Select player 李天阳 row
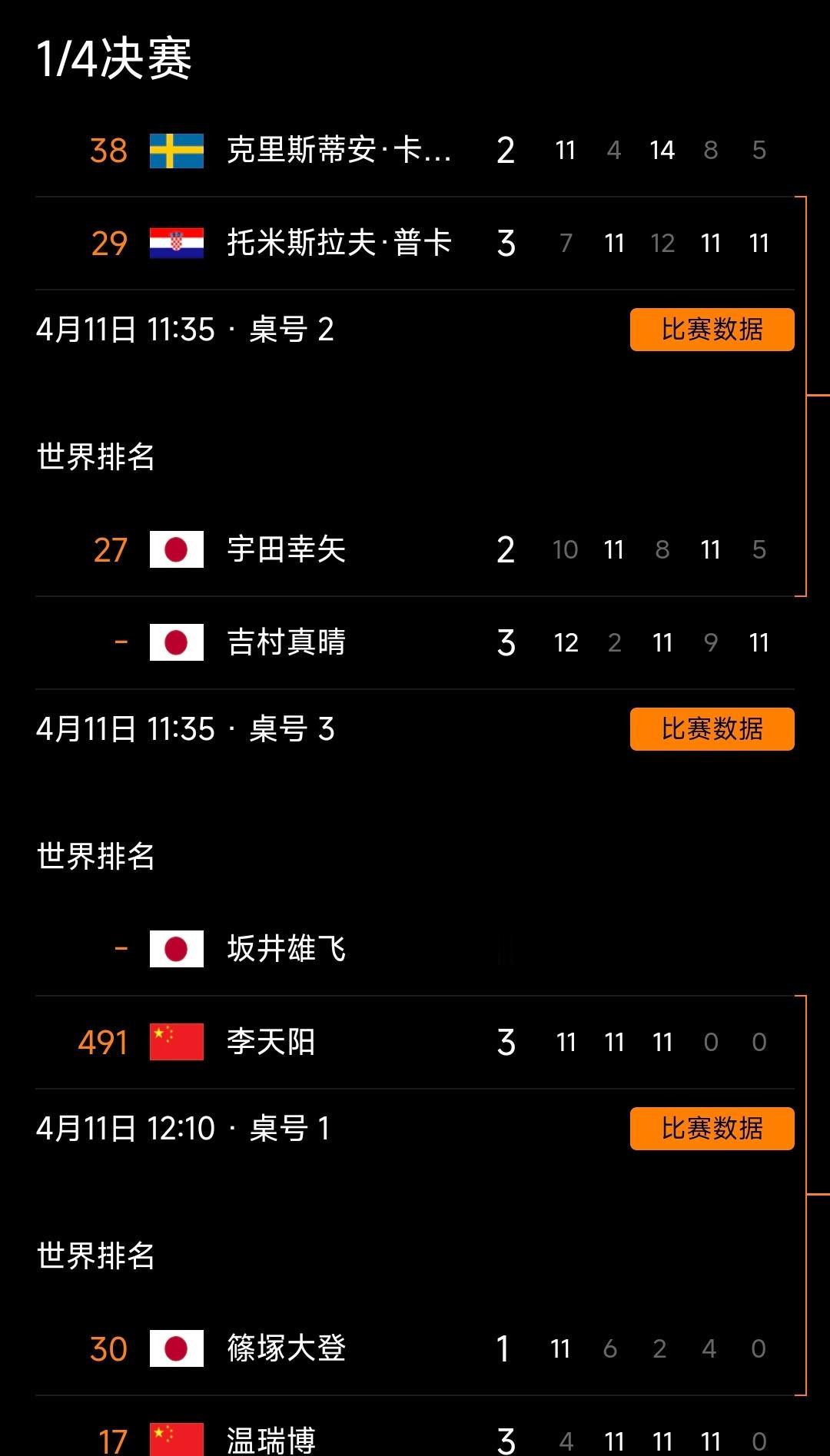The height and width of the screenshot is (1456, 830). (415, 1043)
